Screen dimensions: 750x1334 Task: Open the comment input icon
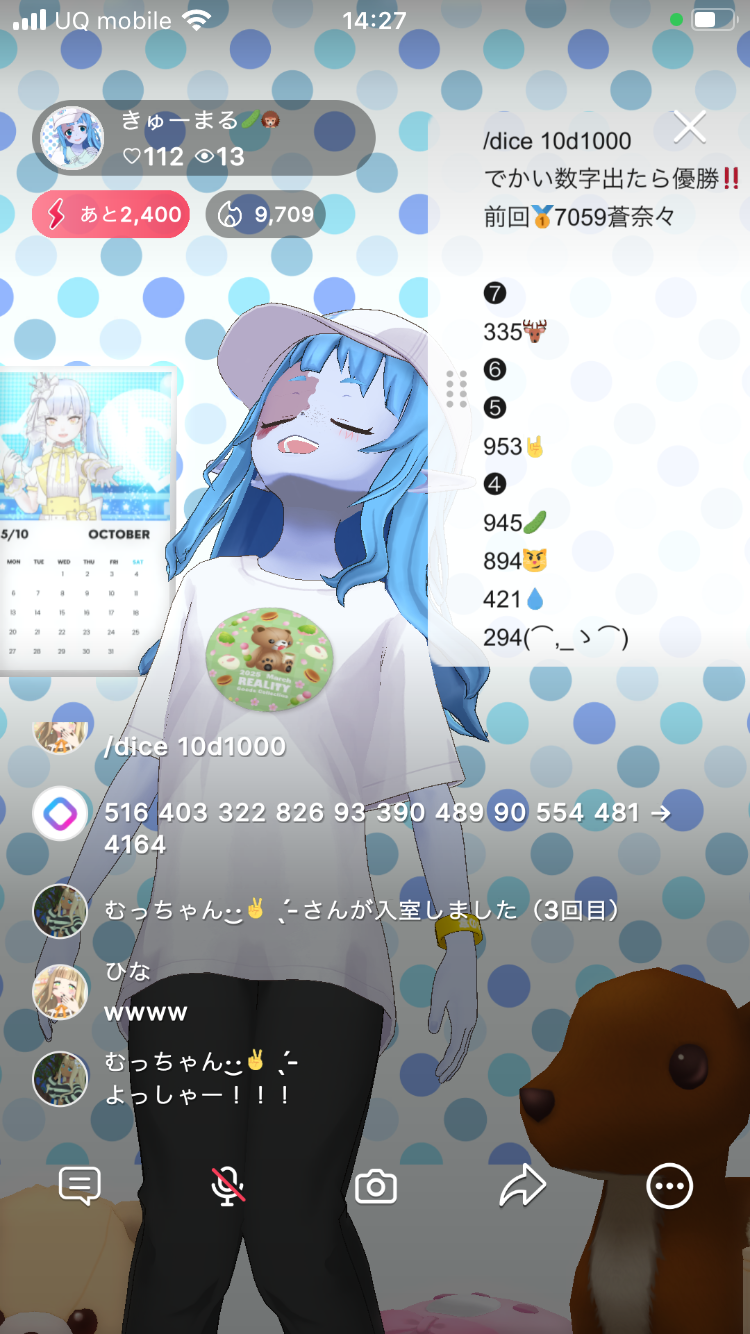(x=80, y=1187)
